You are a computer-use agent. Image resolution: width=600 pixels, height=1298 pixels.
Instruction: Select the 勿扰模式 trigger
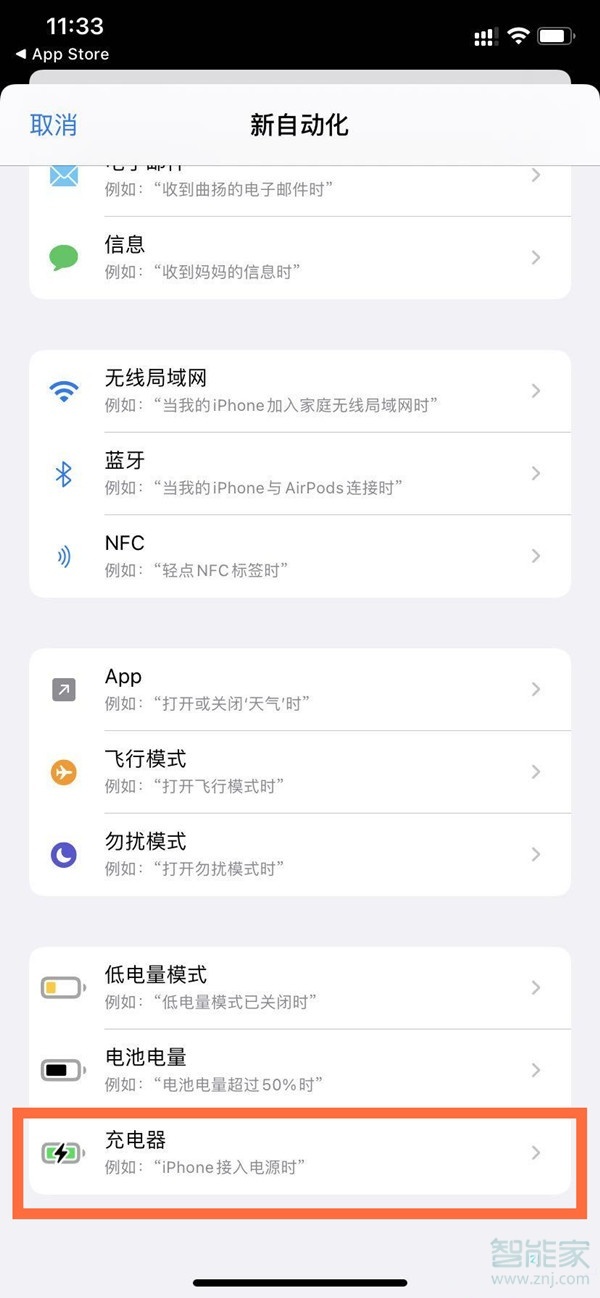[300, 854]
